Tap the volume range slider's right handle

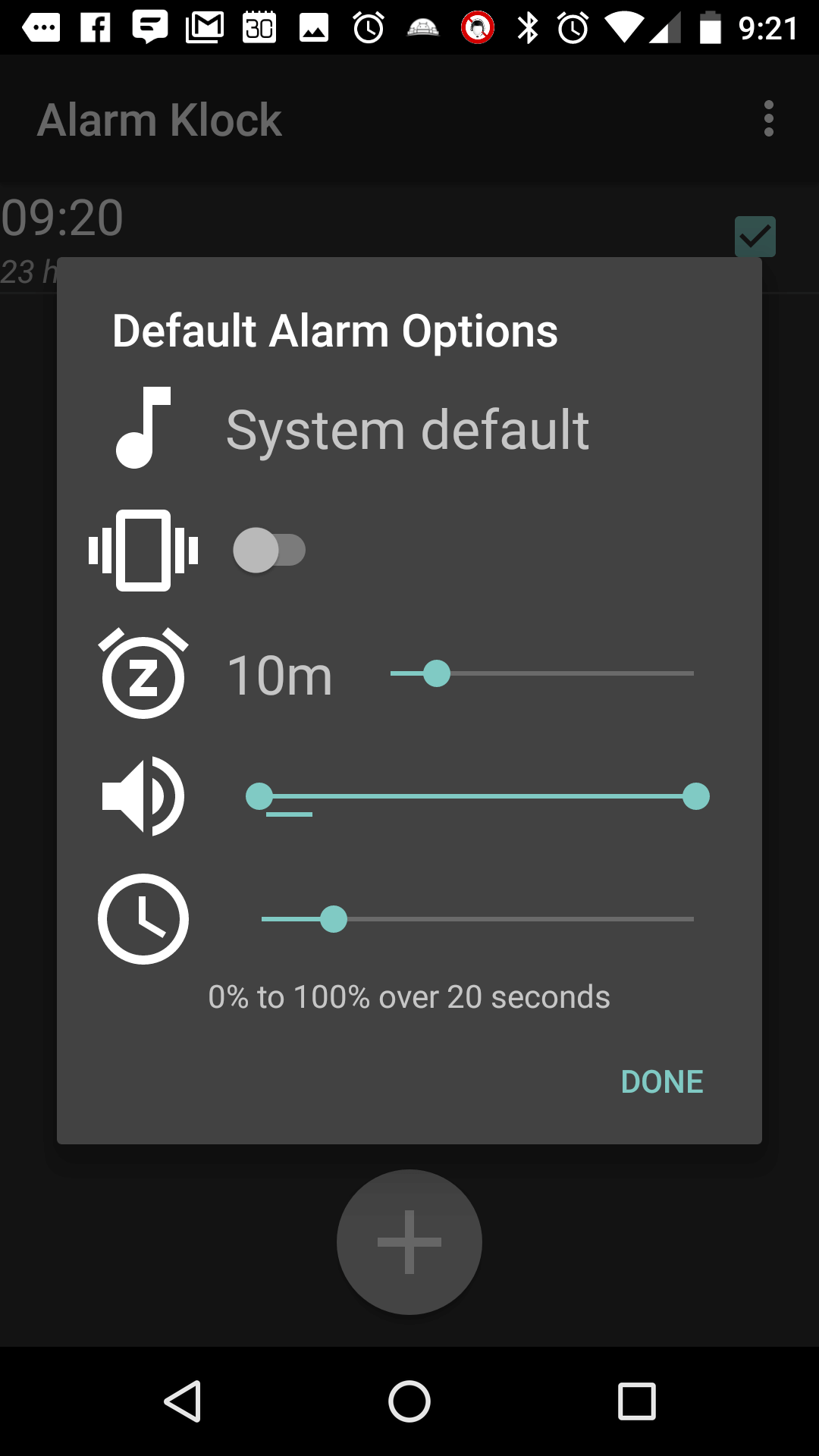[695, 796]
